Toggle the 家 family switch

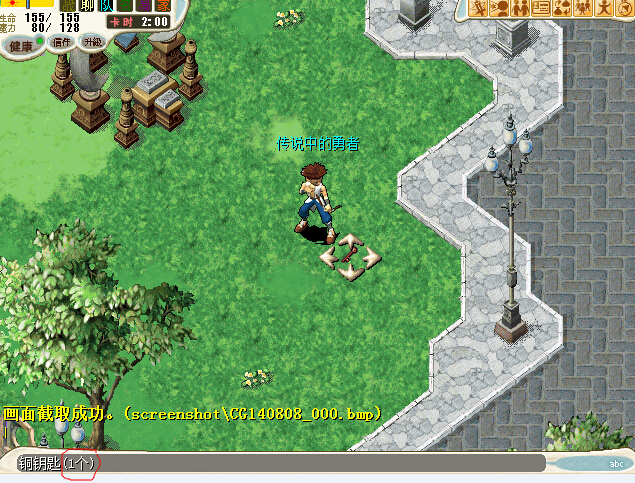163,5
